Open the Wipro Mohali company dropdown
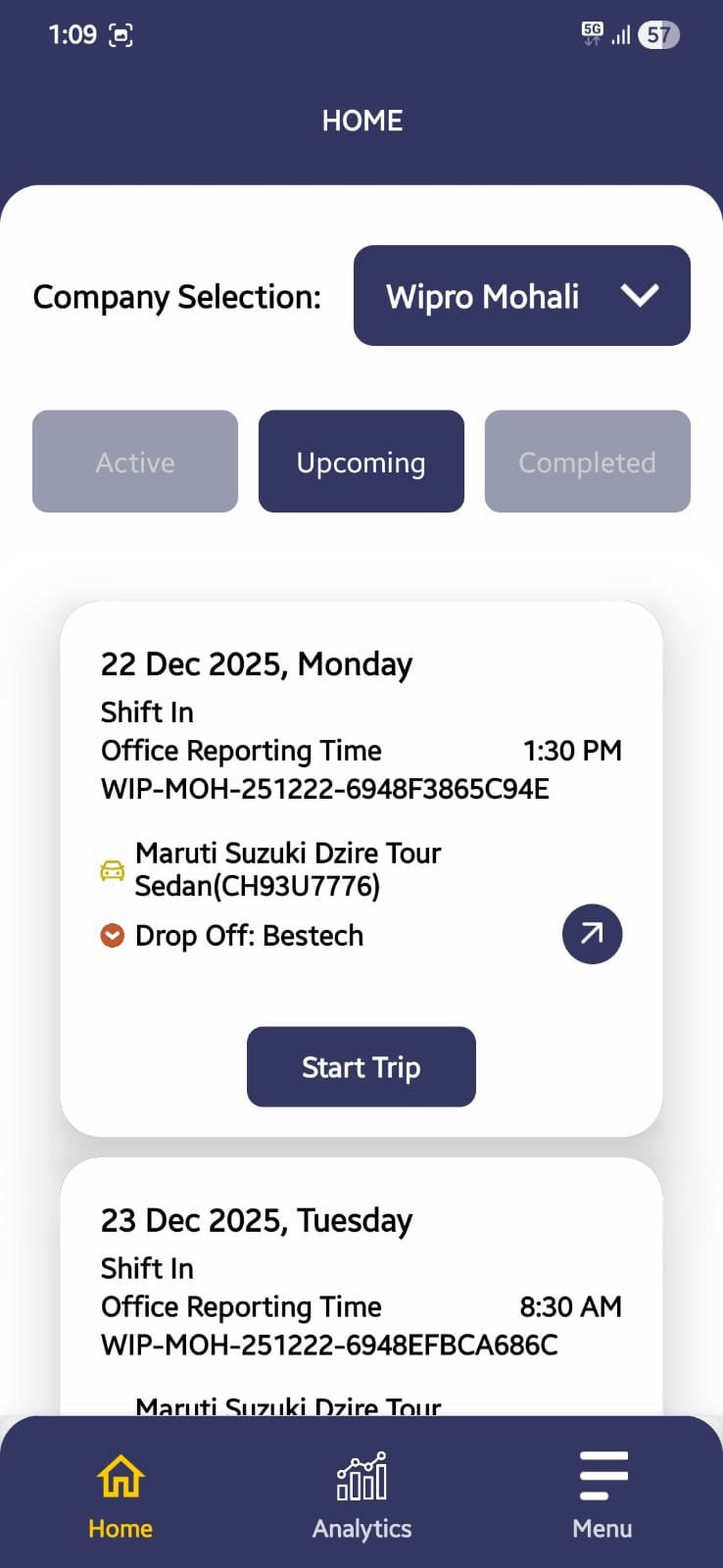 (521, 296)
